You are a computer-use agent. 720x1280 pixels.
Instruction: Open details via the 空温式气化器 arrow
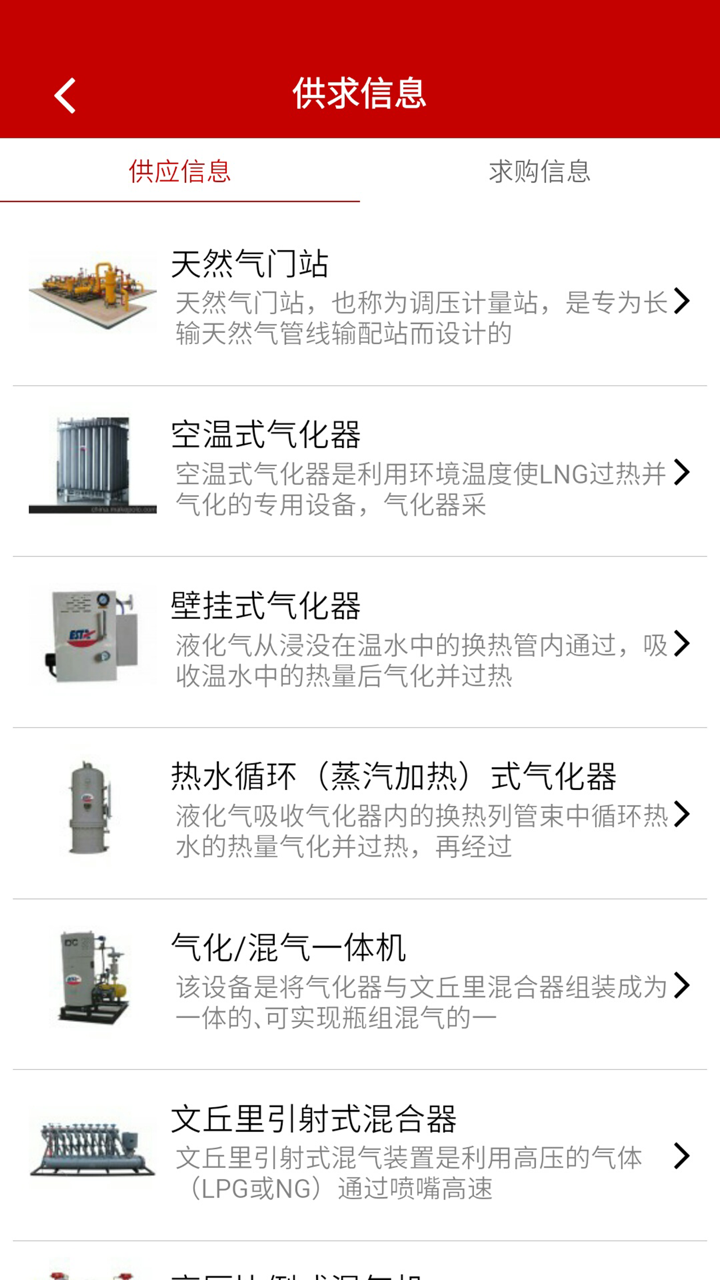pos(683,470)
